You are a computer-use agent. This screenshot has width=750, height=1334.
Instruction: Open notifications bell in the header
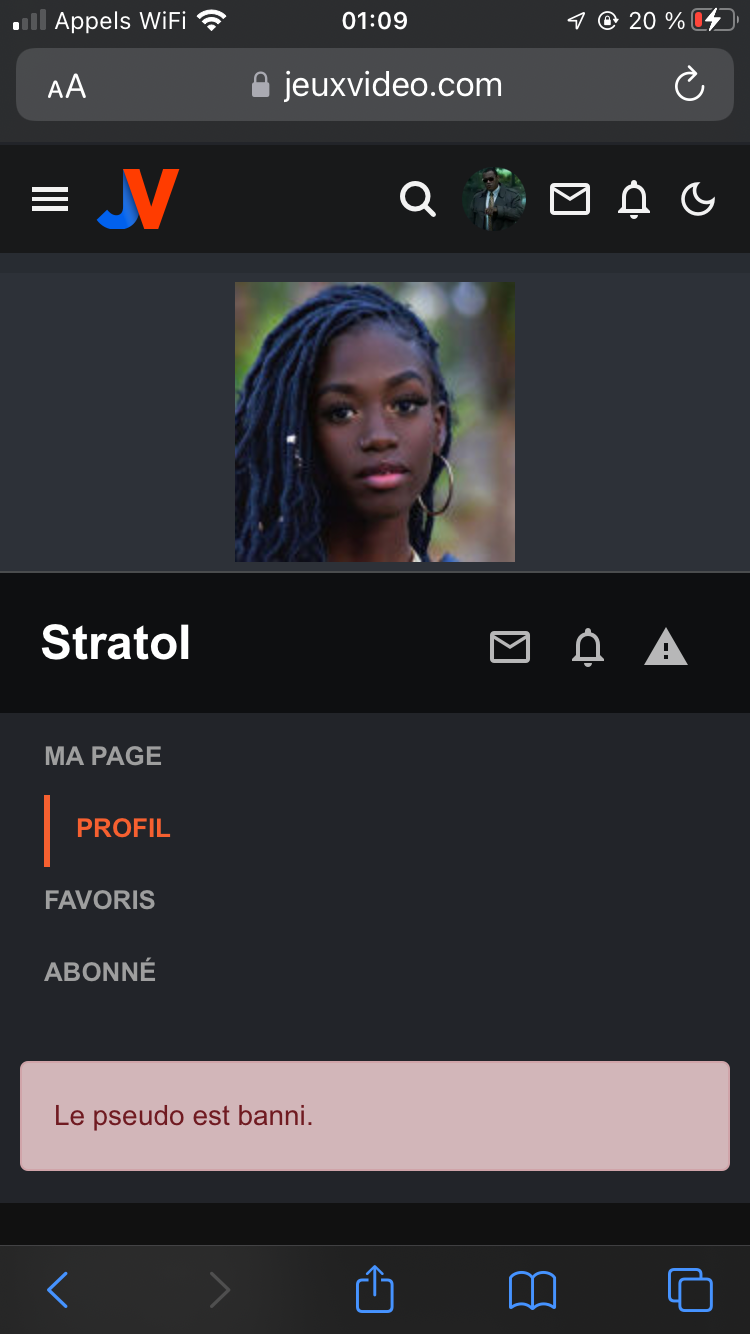point(634,200)
